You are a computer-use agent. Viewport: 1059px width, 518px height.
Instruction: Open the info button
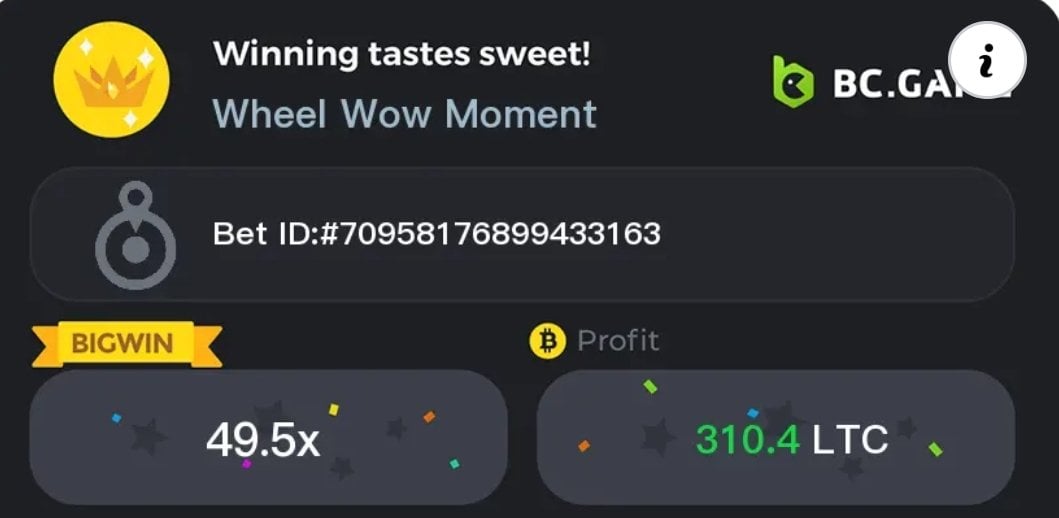986,60
